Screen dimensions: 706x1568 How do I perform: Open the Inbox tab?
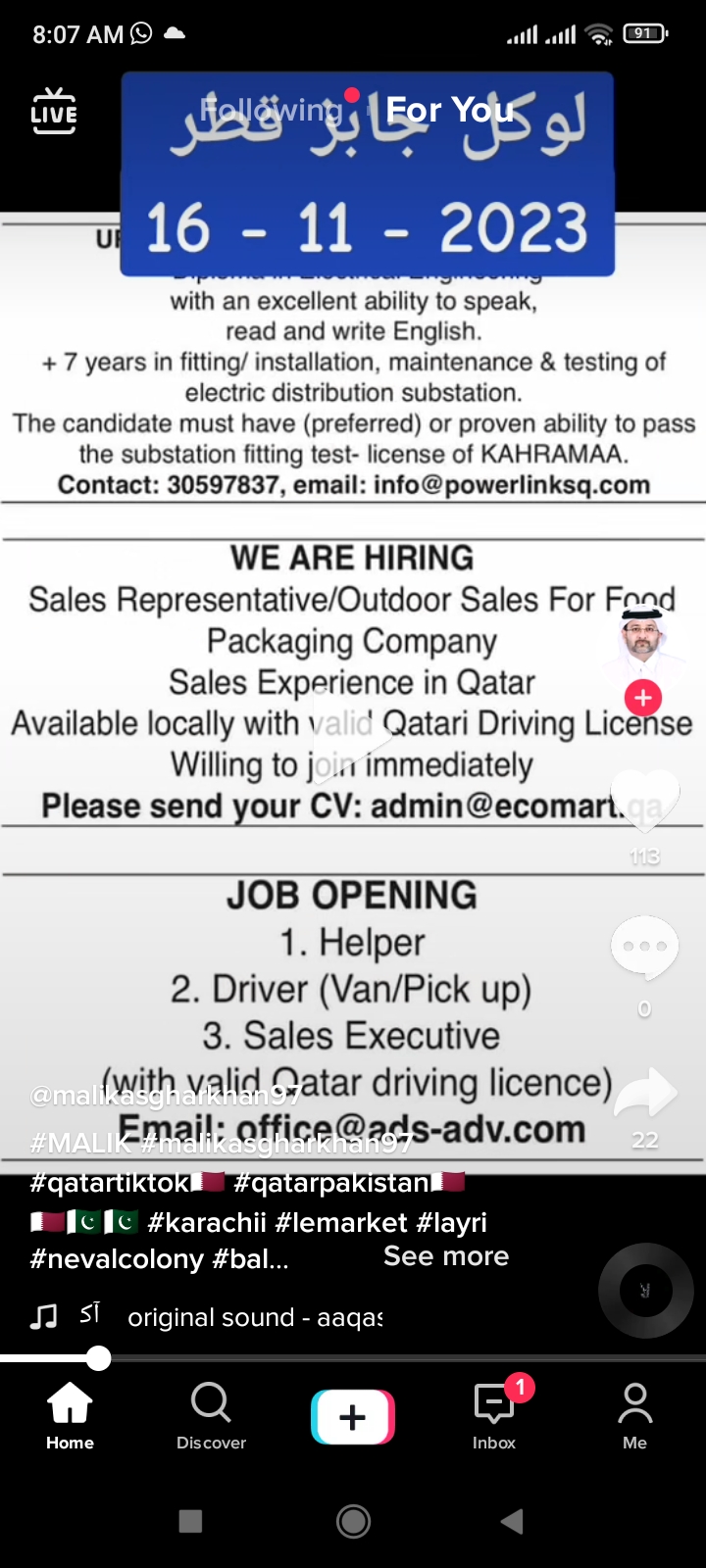pos(494,1416)
